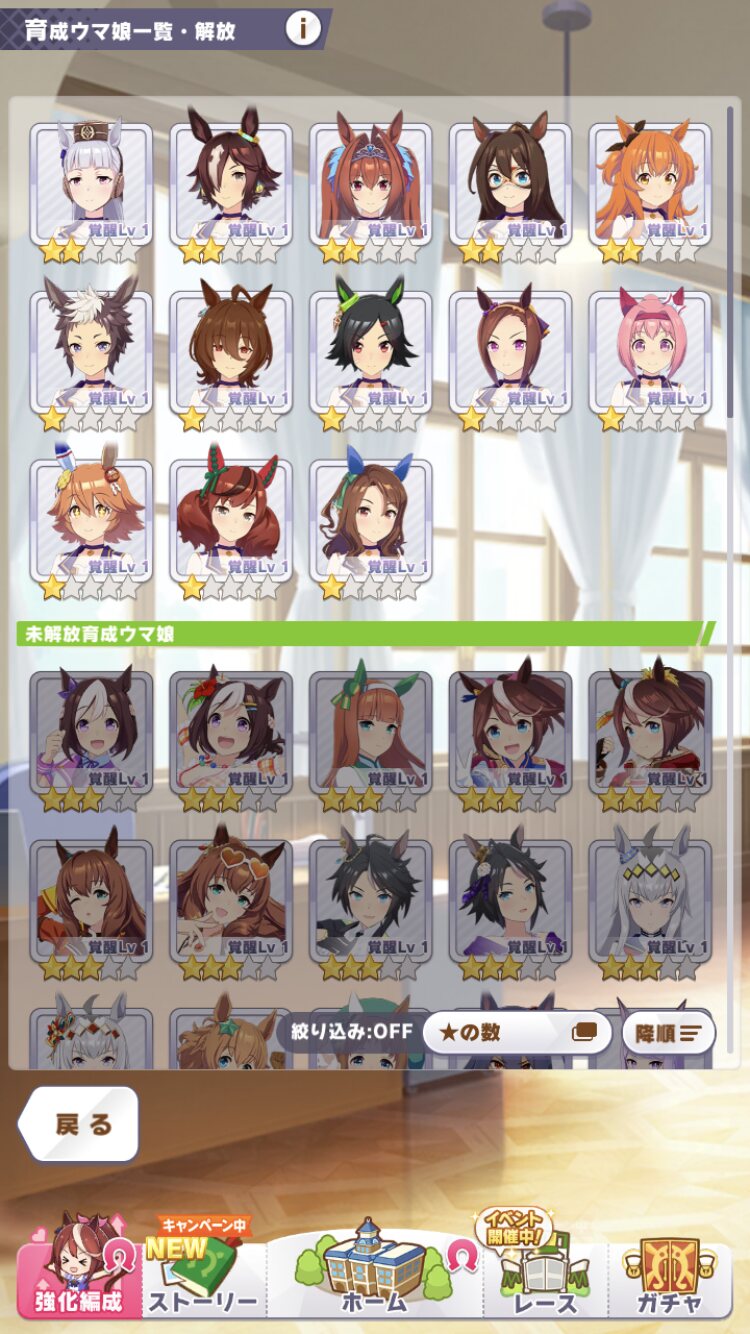Open the locked girl with heart sunglasses

(x=231, y=901)
